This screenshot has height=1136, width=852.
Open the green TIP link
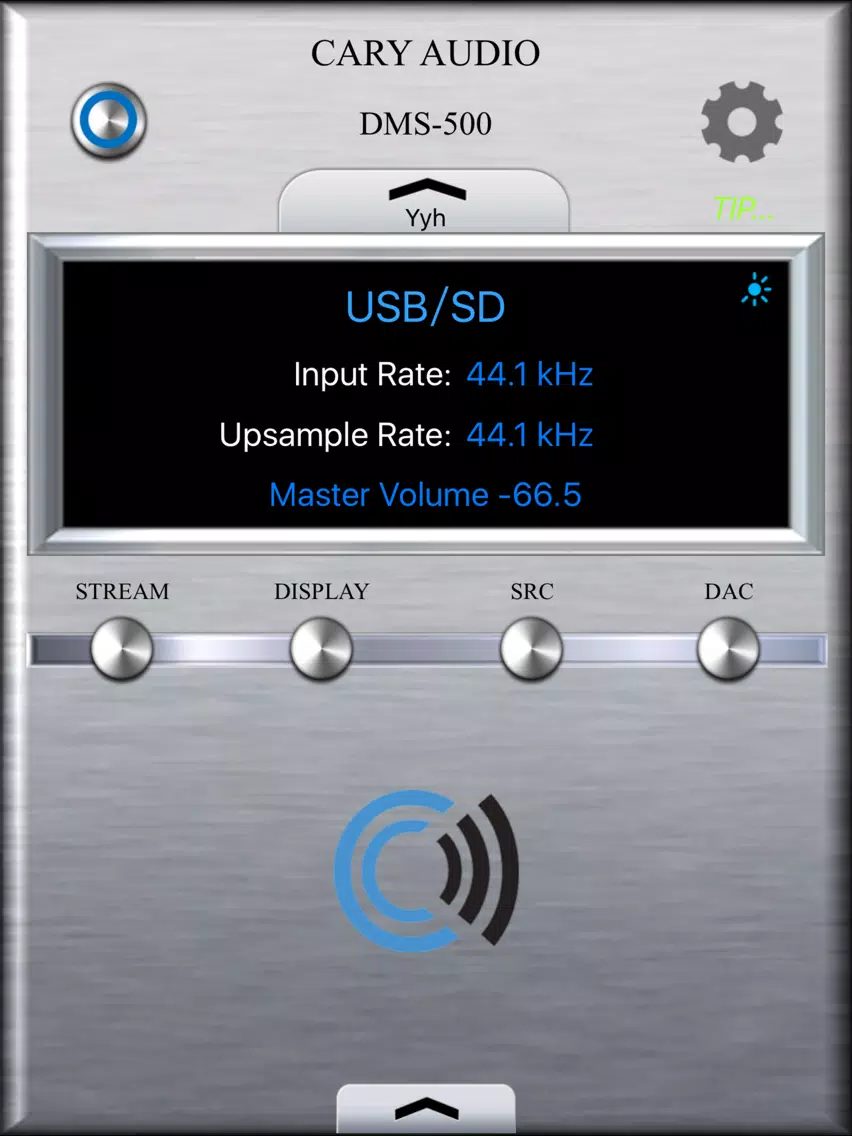(x=744, y=209)
